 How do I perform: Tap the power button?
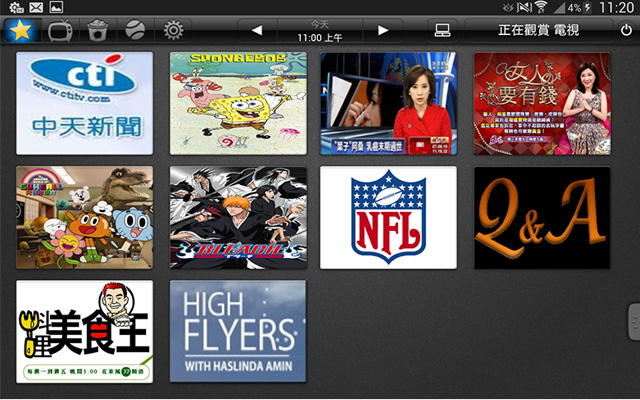[626, 30]
